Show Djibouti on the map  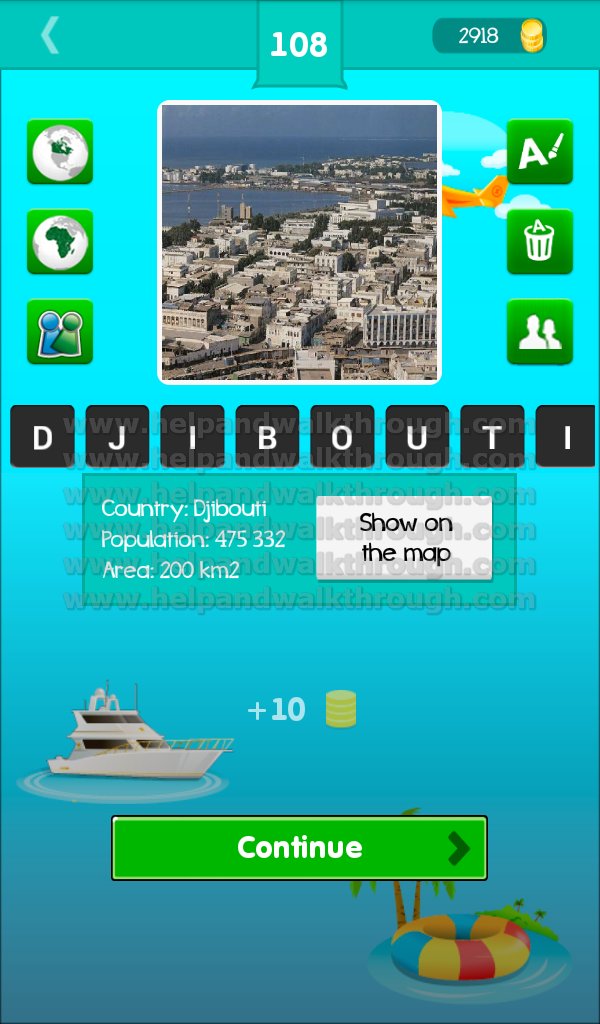tap(405, 538)
